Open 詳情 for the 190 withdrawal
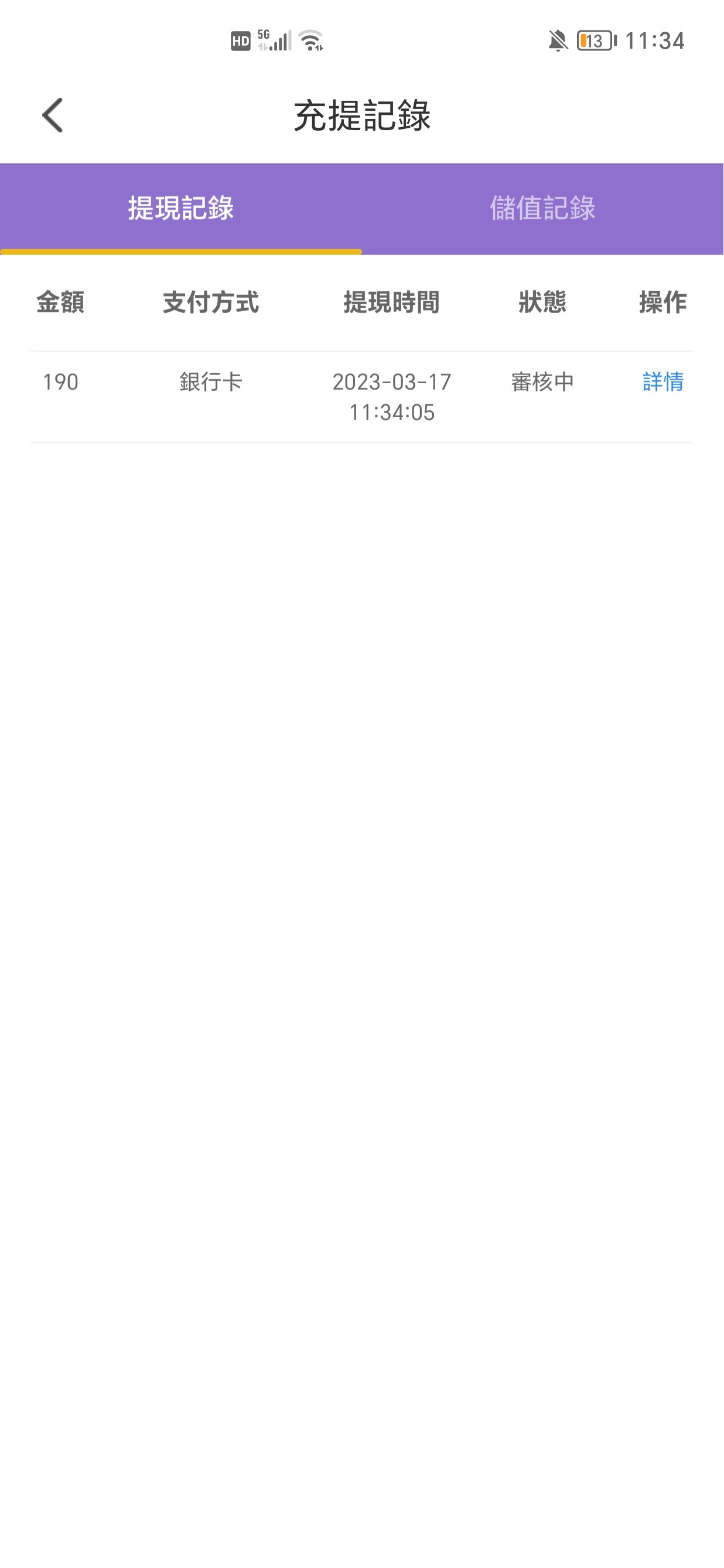Viewport: 724px width, 1568px height. coord(662,381)
